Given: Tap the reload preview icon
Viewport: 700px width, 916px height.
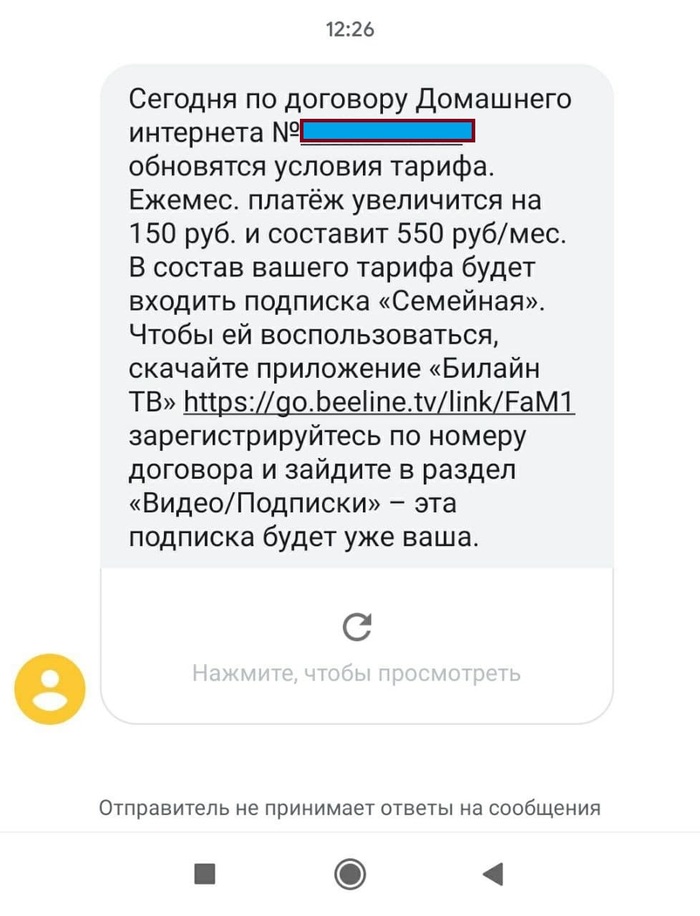Looking at the screenshot, I should pyautogui.click(x=357, y=627).
